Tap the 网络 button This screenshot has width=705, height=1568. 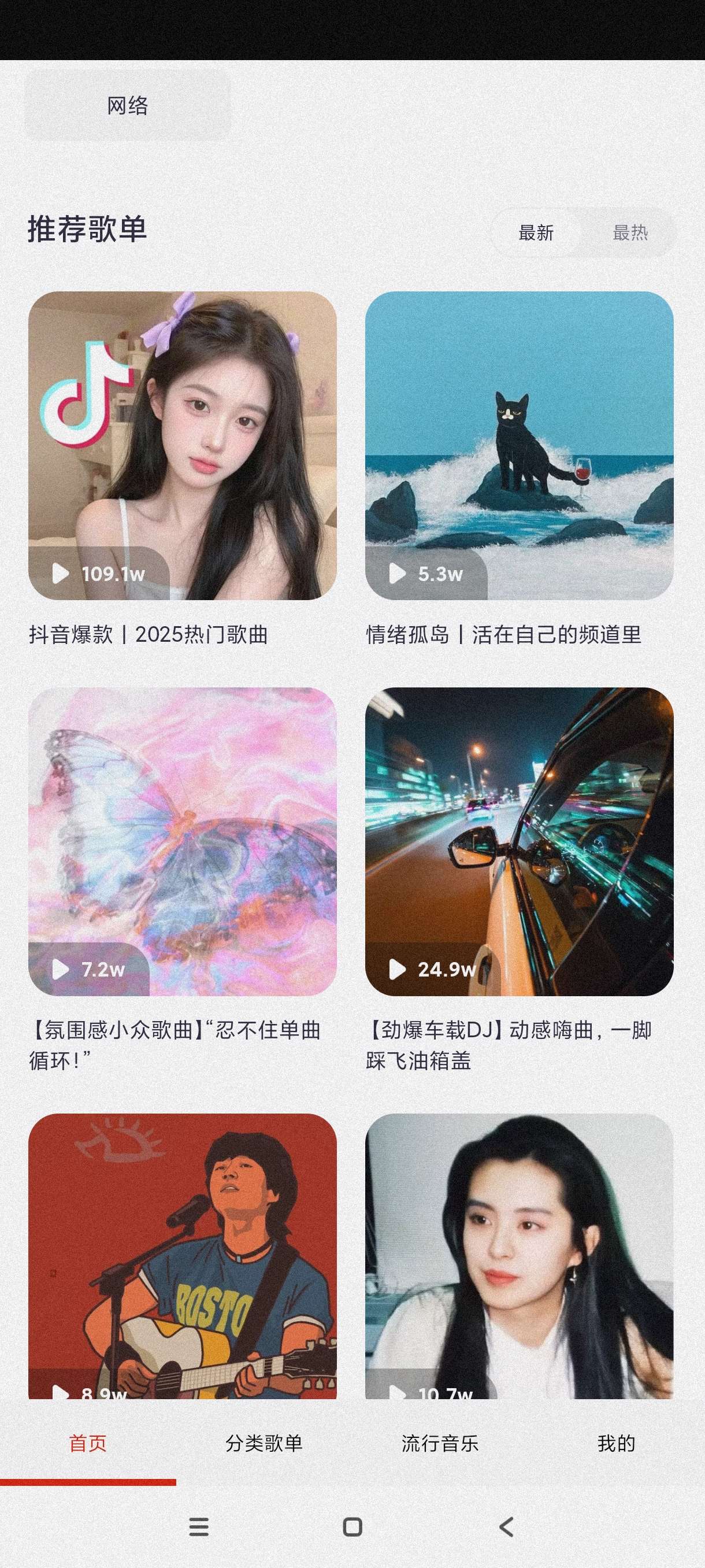[128, 106]
